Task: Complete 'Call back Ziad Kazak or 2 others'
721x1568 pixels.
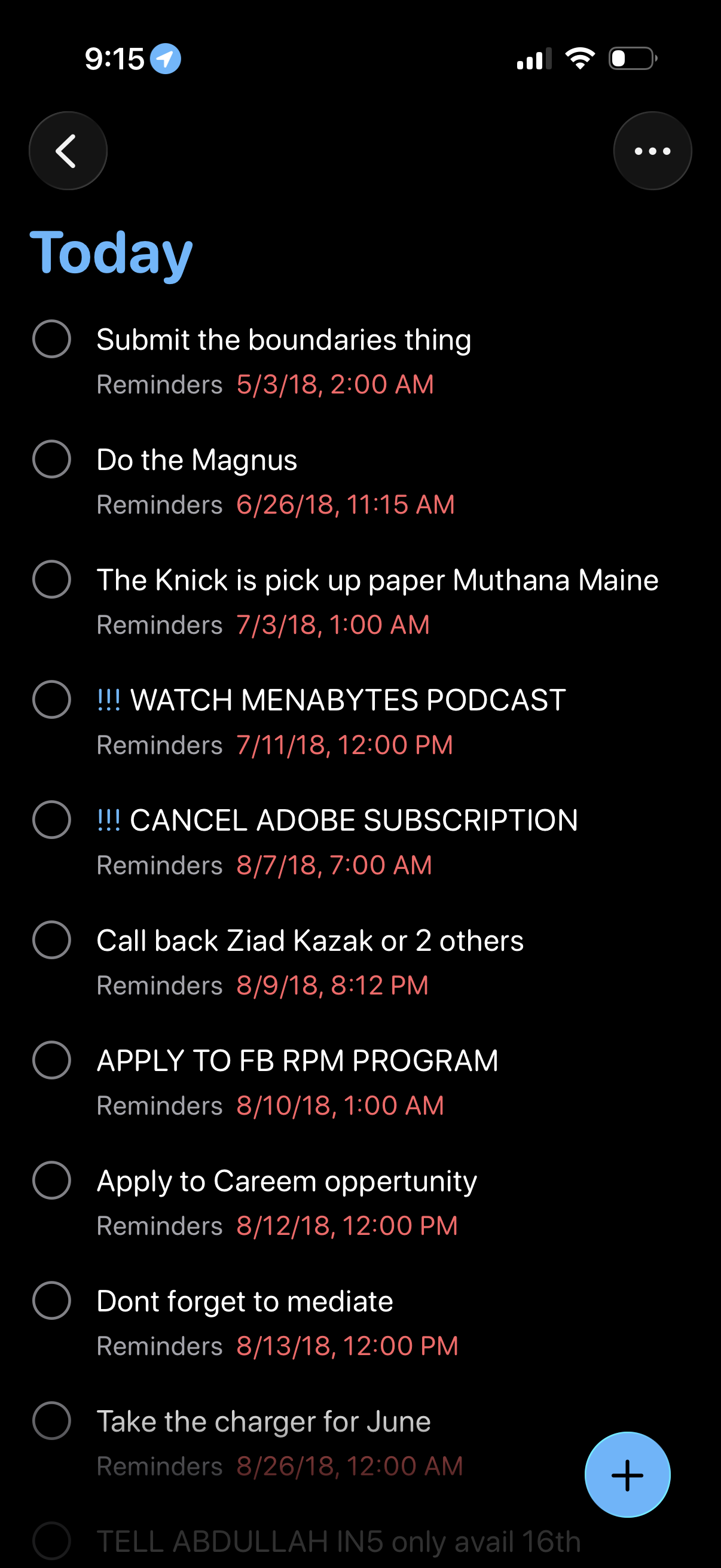Action: 52,940
